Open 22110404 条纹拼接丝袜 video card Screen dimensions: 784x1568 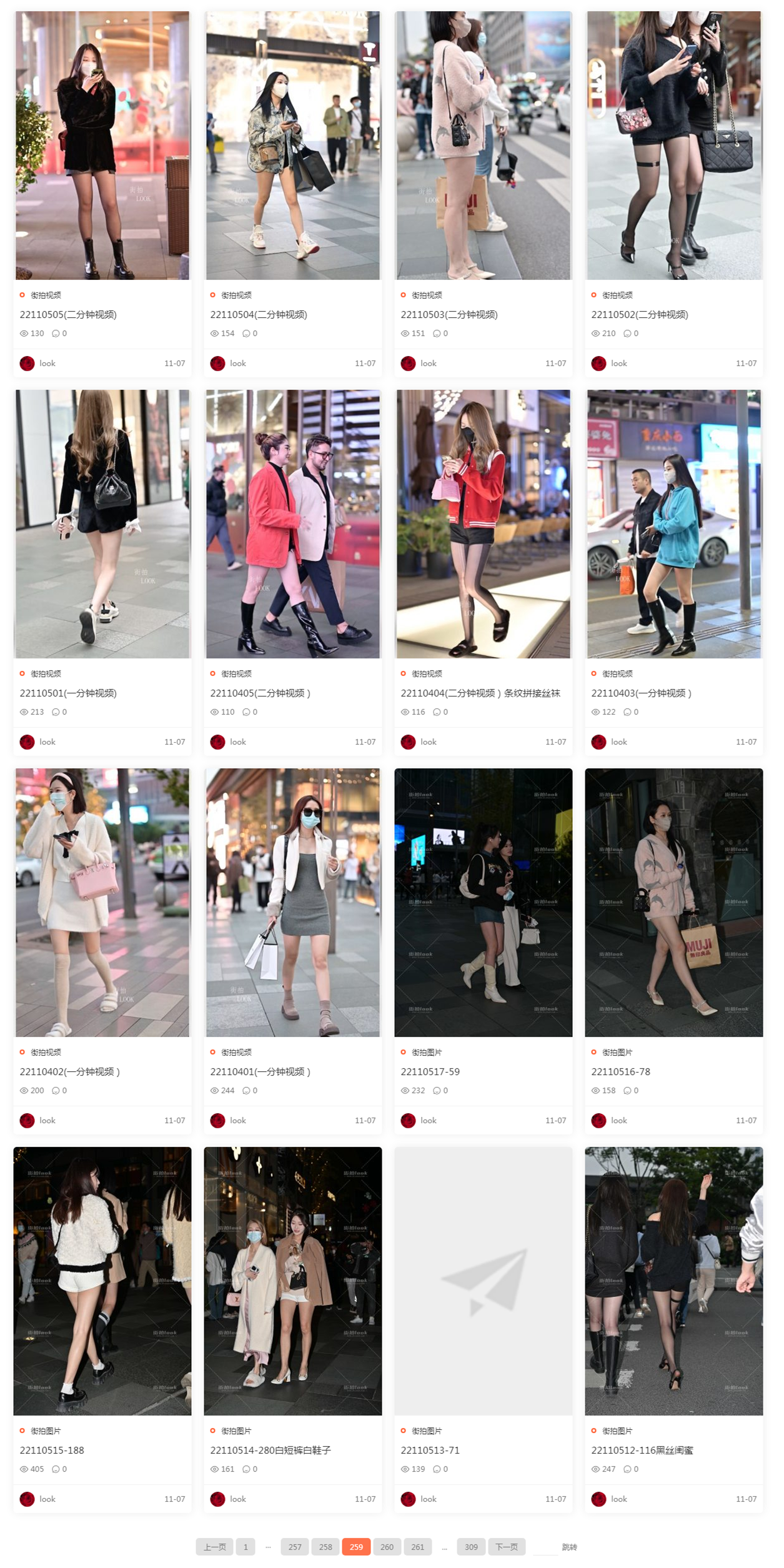coord(480,693)
